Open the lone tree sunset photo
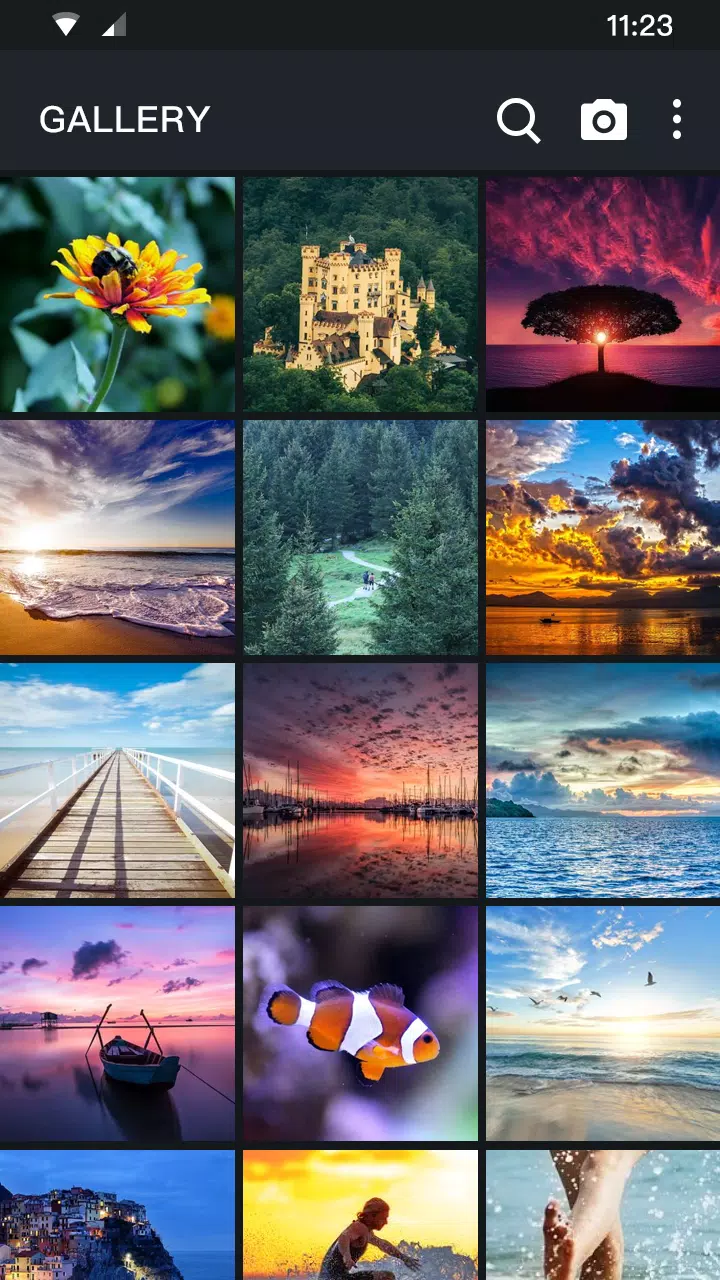This screenshot has height=1280, width=720. pos(603,295)
